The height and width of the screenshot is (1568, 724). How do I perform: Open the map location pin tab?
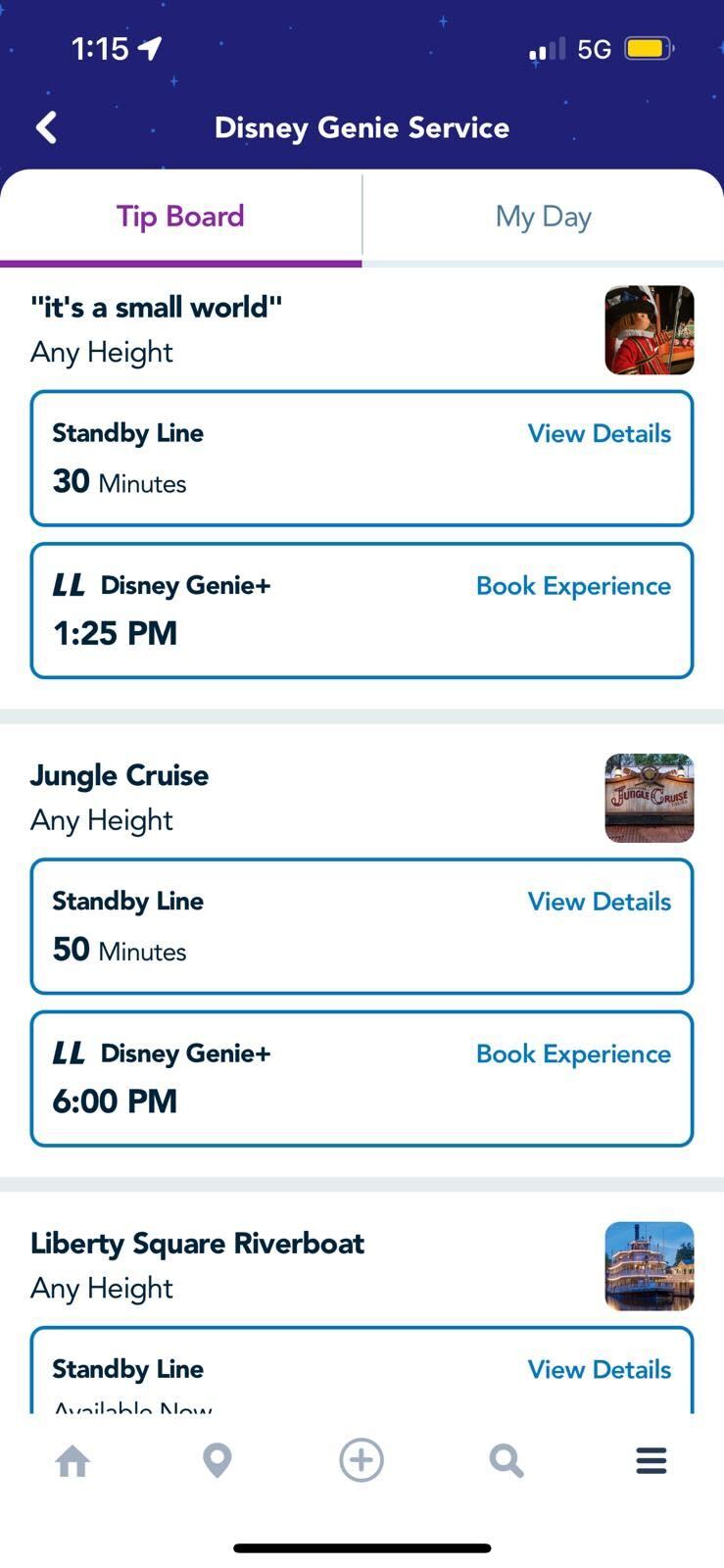(217, 1460)
